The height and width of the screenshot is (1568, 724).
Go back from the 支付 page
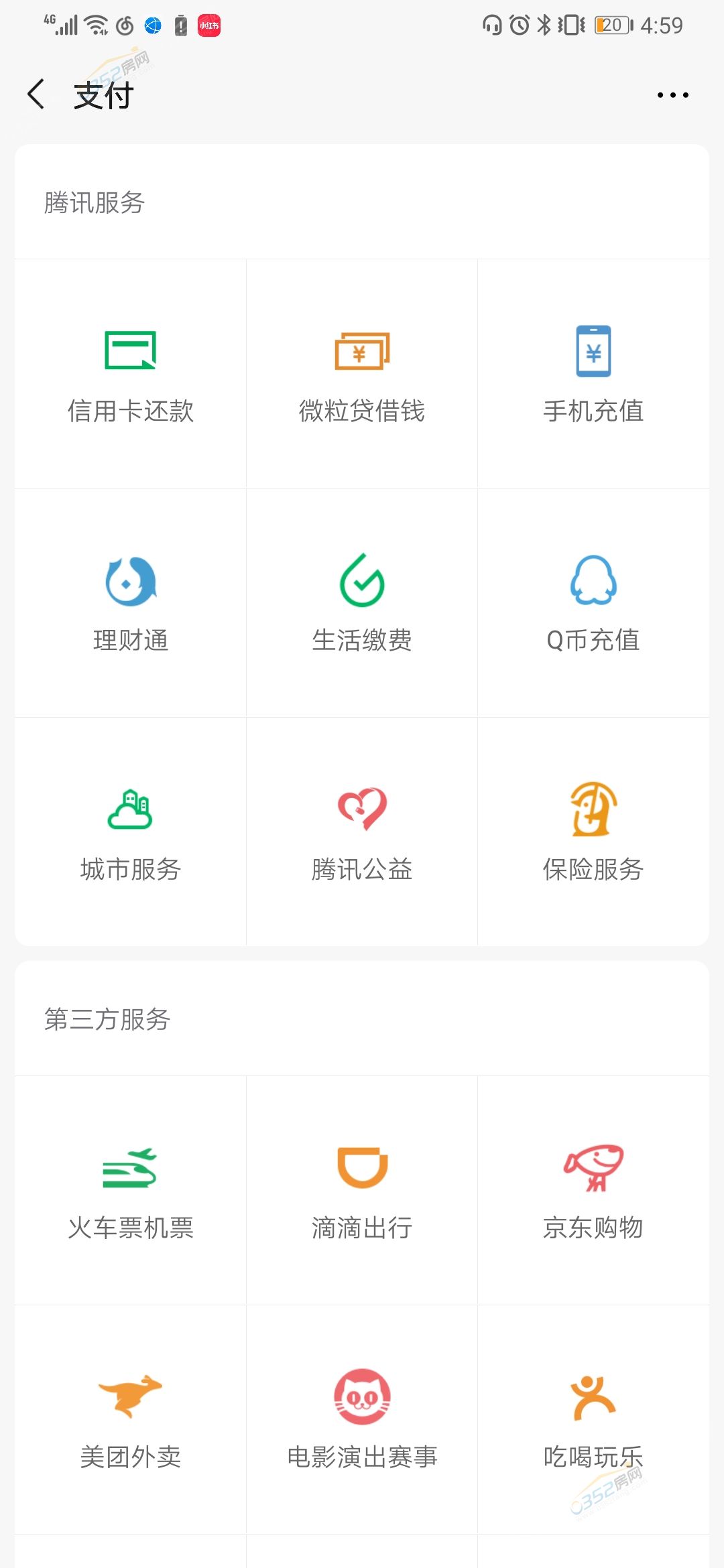[37, 94]
